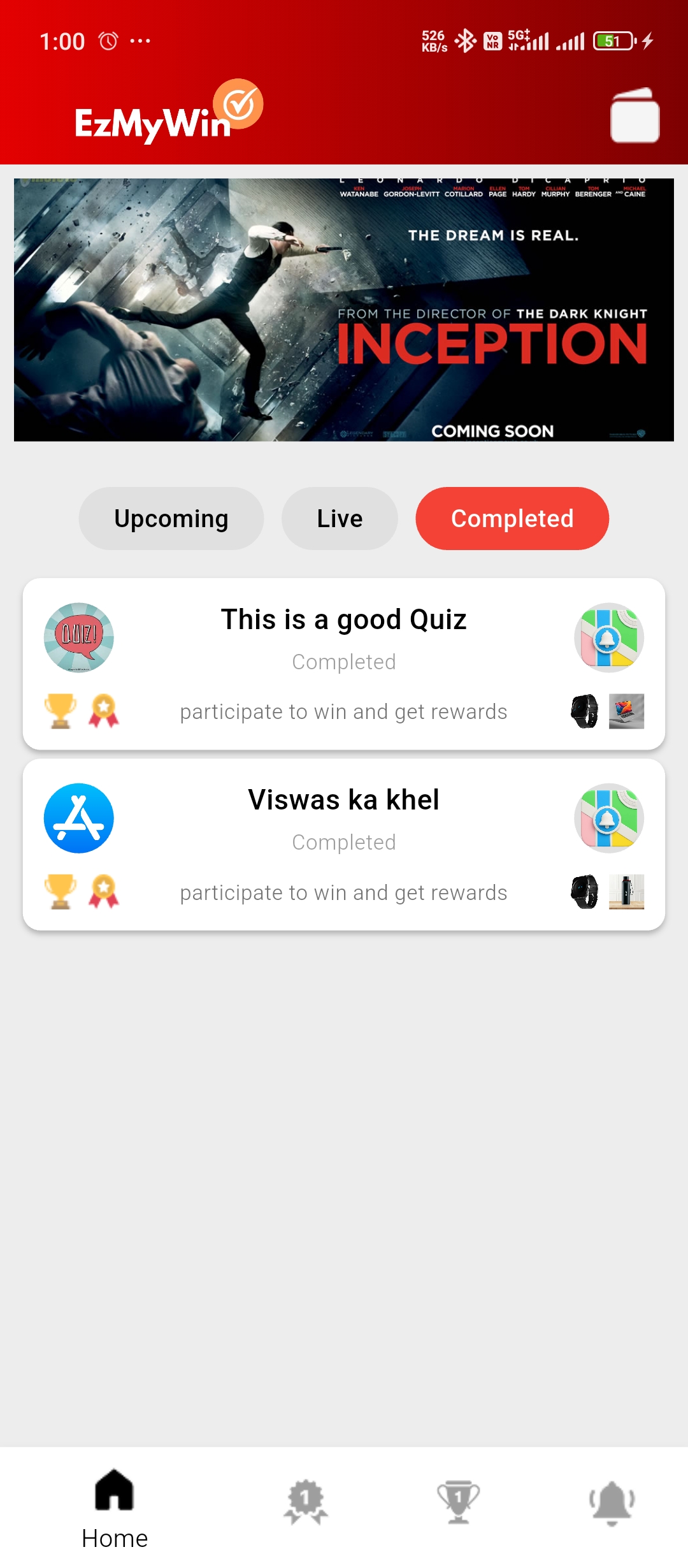Image resolution: width=688 pixels, height=1568 pixels.
Task: Open the 'Viswas ka khel' contest card
Action: (x=344, y=844)
